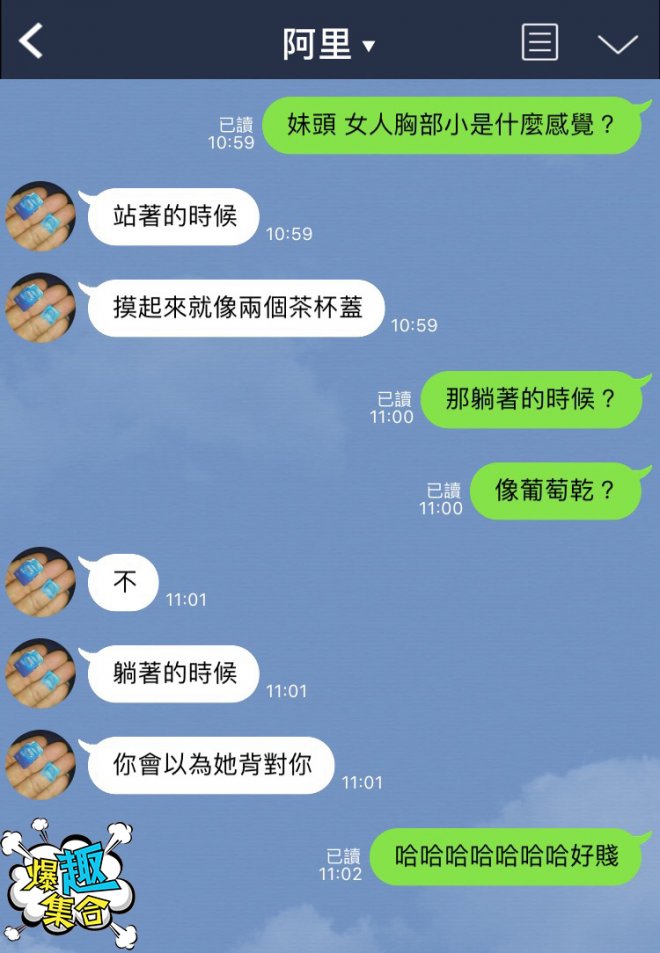This screenshot has width=660, height=953.
Task: View profile avatar next to 不 message
Action: click(41, 582)
